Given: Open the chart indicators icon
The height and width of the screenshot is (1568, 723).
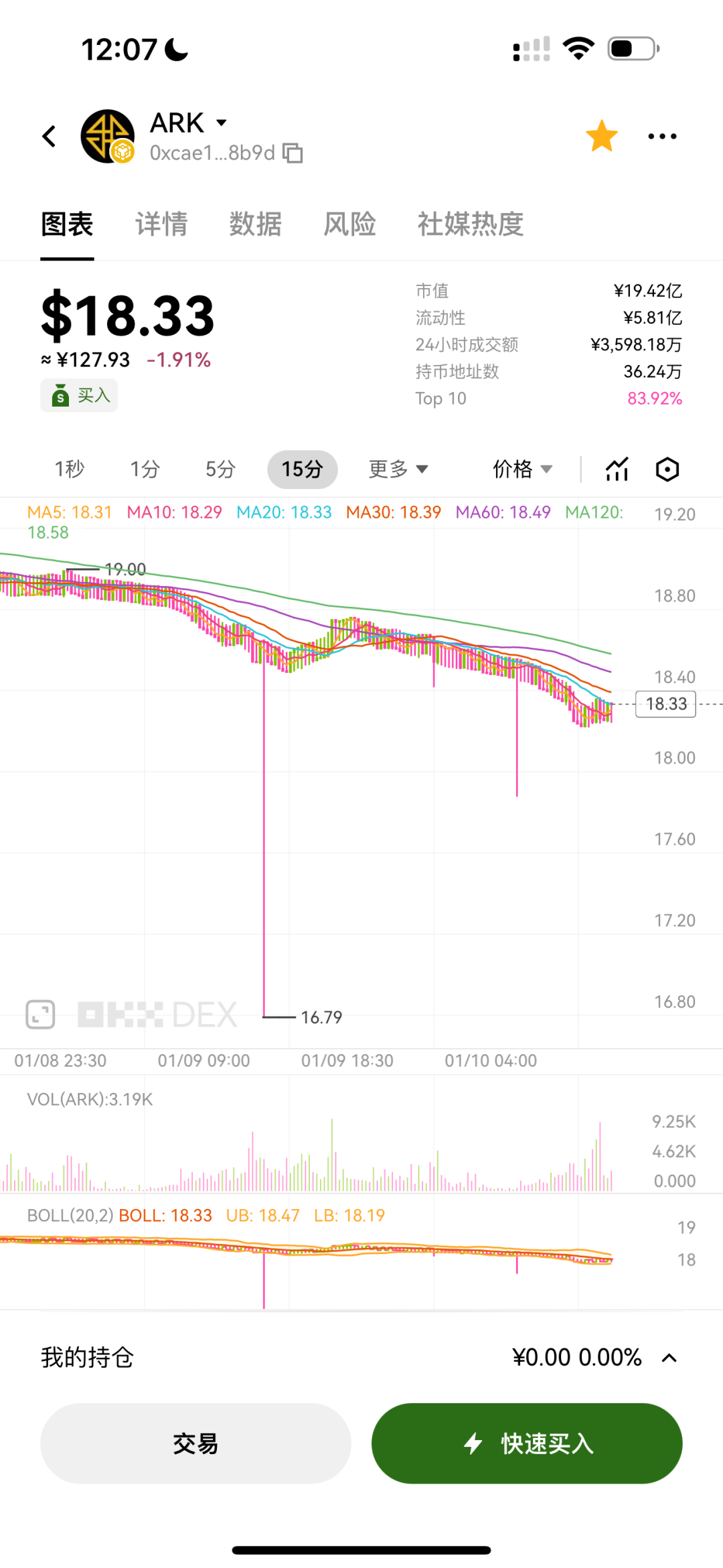Looking at the screenshot, I should pos(617,470).
